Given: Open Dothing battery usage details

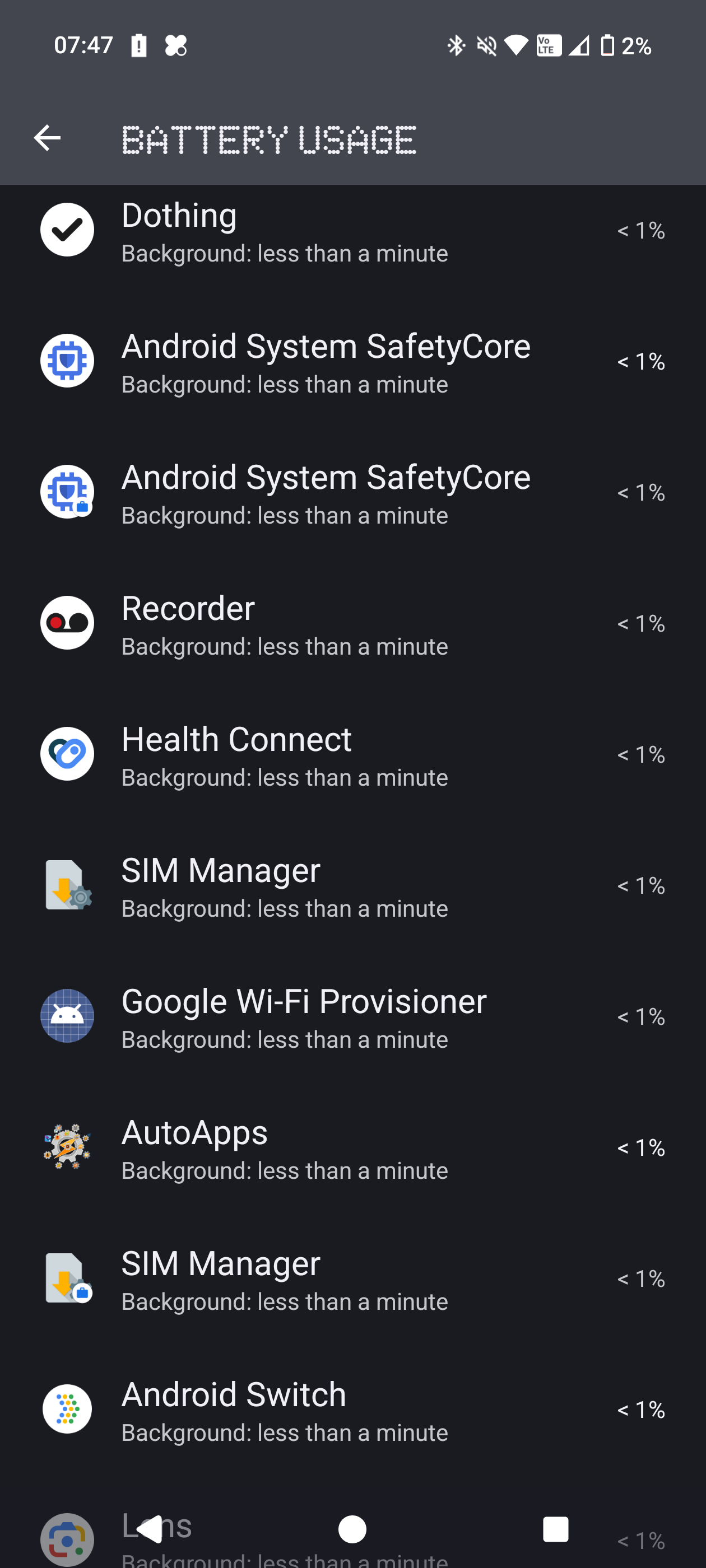Looking at the screenshot, I should pyautogui.click(x=352, y=231).
